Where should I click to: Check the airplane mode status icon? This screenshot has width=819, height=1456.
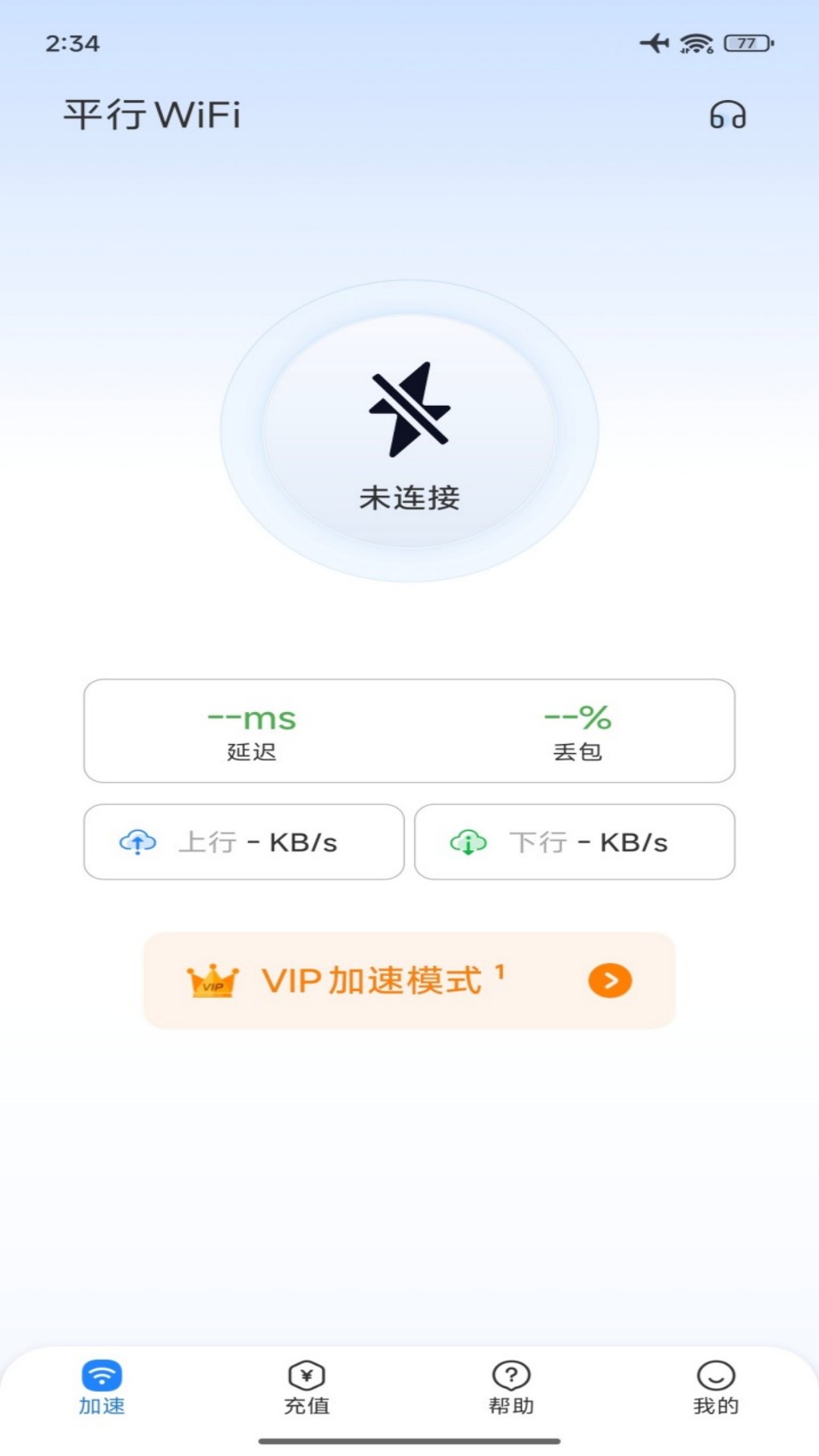click(654, 43)
